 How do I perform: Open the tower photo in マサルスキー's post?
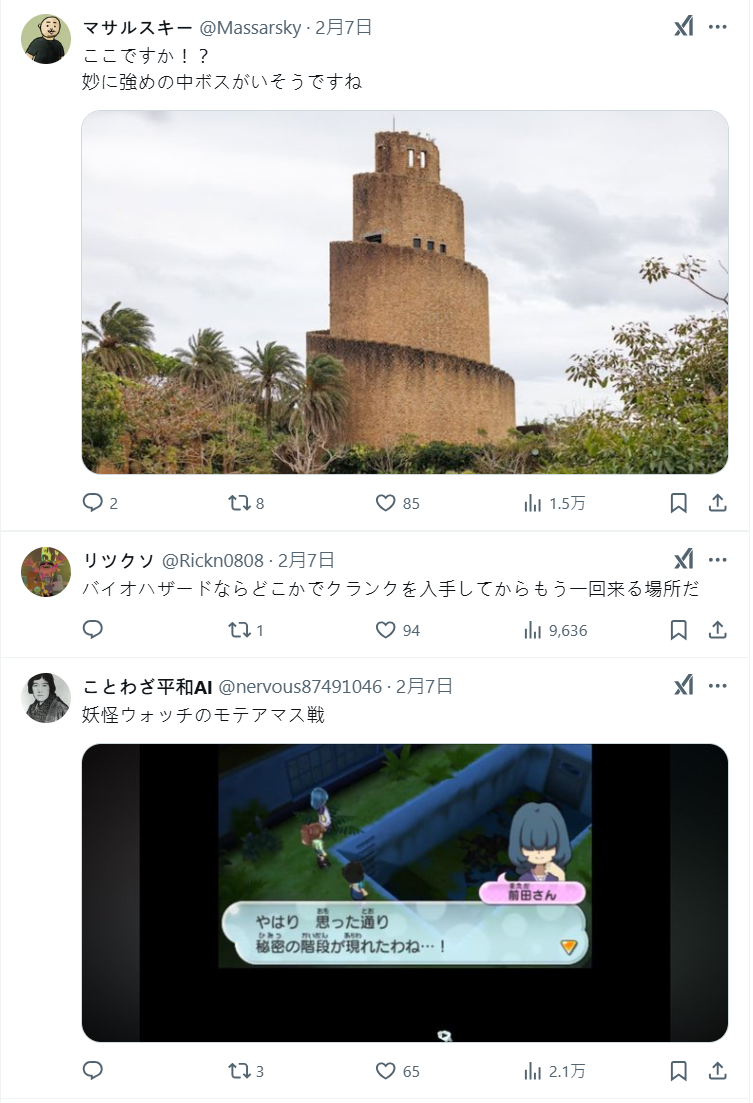(x=404, y=291)
